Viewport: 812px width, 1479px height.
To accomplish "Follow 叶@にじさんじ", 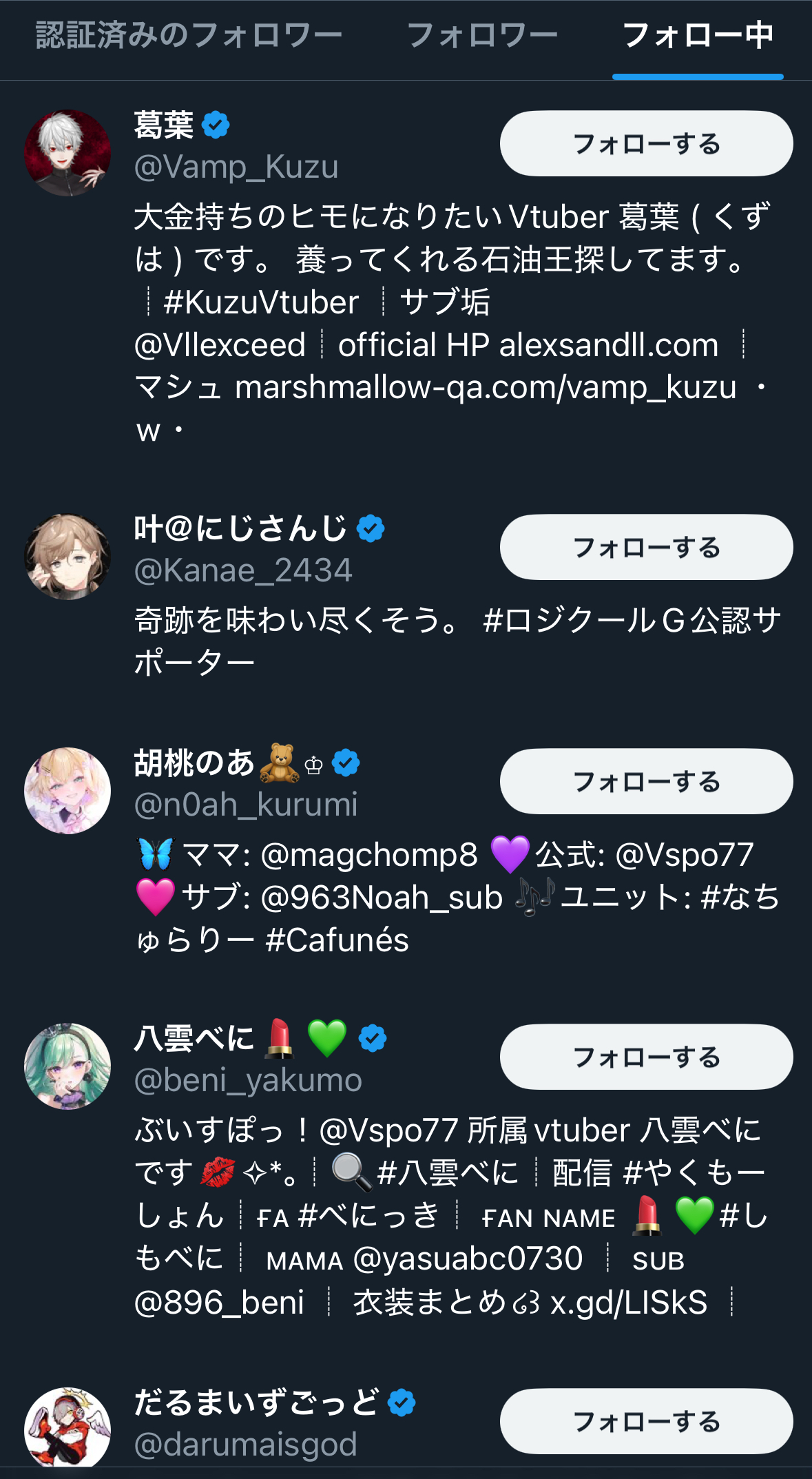I will 646,548.
